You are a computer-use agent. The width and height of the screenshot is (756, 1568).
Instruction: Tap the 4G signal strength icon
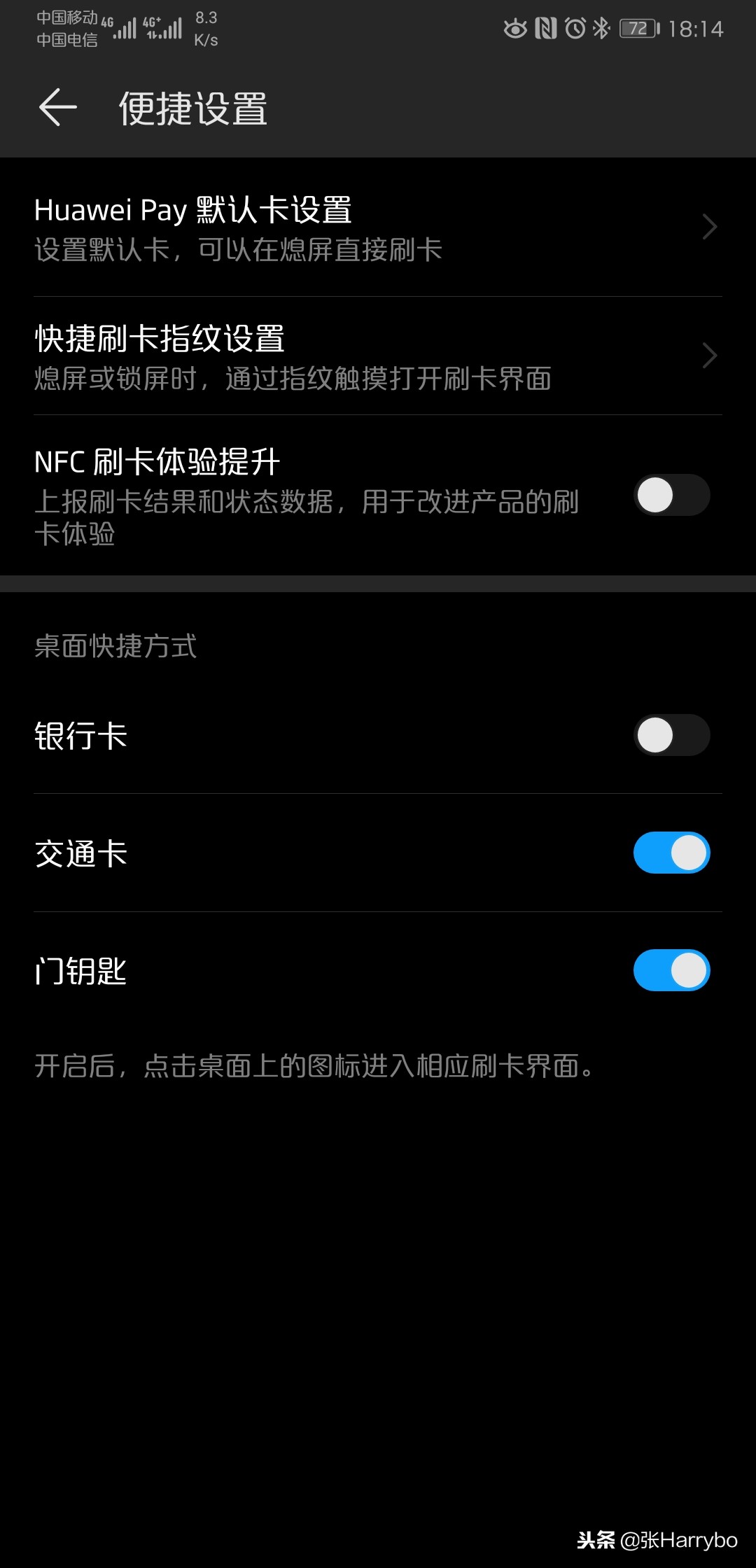(x=126, y=27)
